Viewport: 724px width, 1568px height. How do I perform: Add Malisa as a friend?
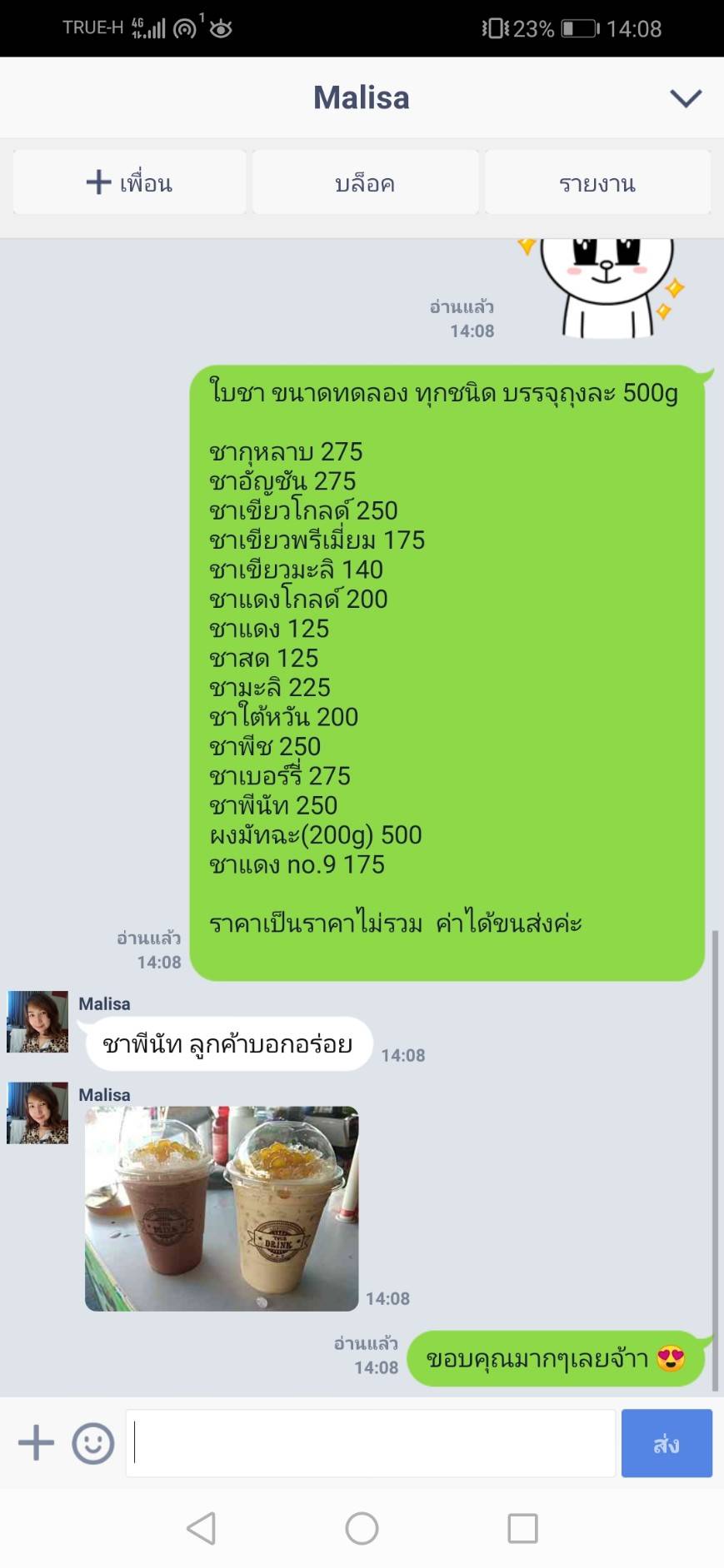click(129, 182)
